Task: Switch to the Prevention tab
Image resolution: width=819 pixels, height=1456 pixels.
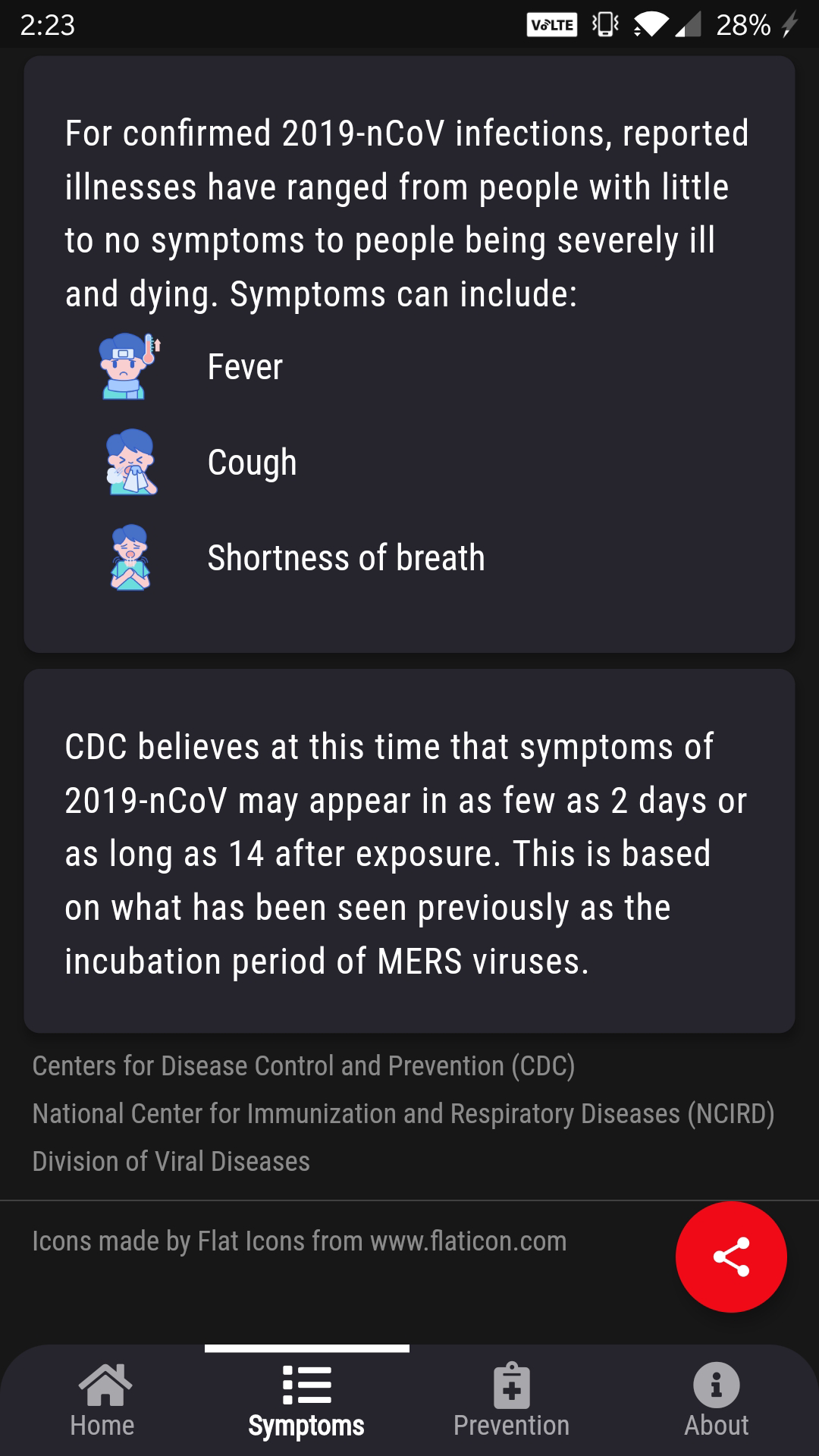Action: click(512, 1401)
